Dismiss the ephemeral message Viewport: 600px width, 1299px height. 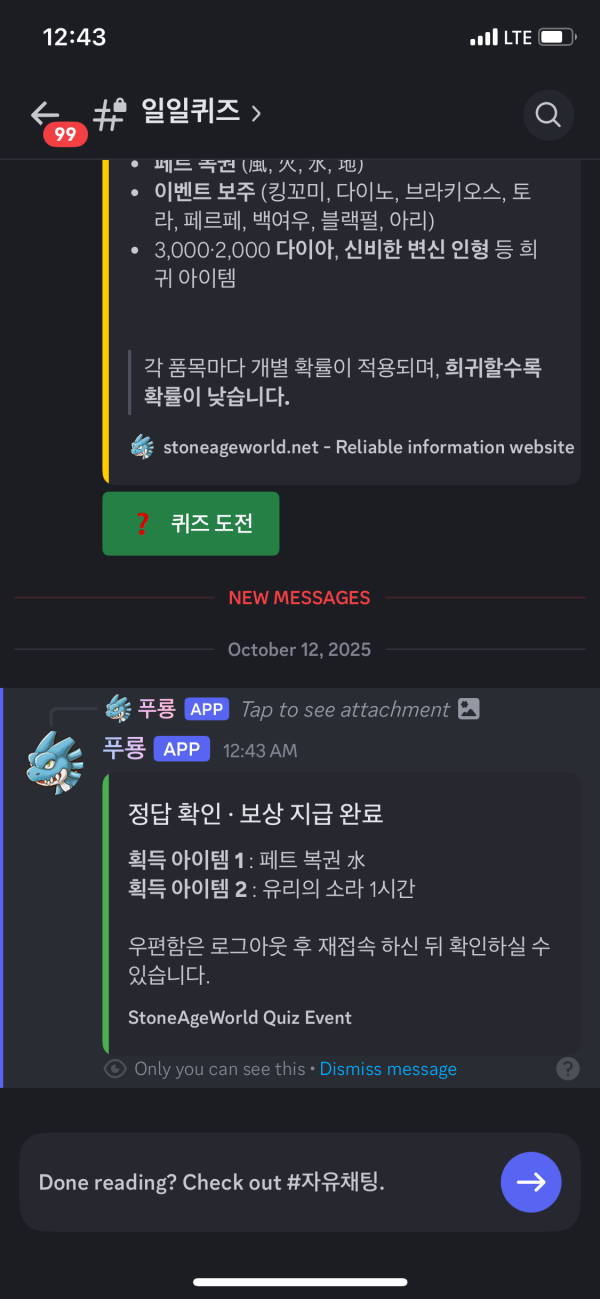[388, 1069]
